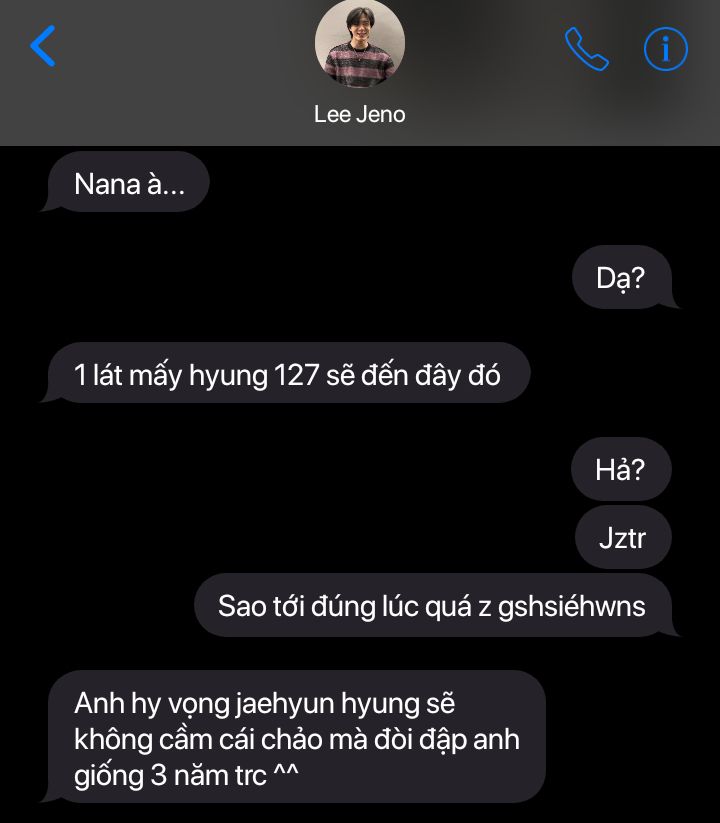Open conversation info details
Viewport: 720px width, 823px height.
pos(665,48)
